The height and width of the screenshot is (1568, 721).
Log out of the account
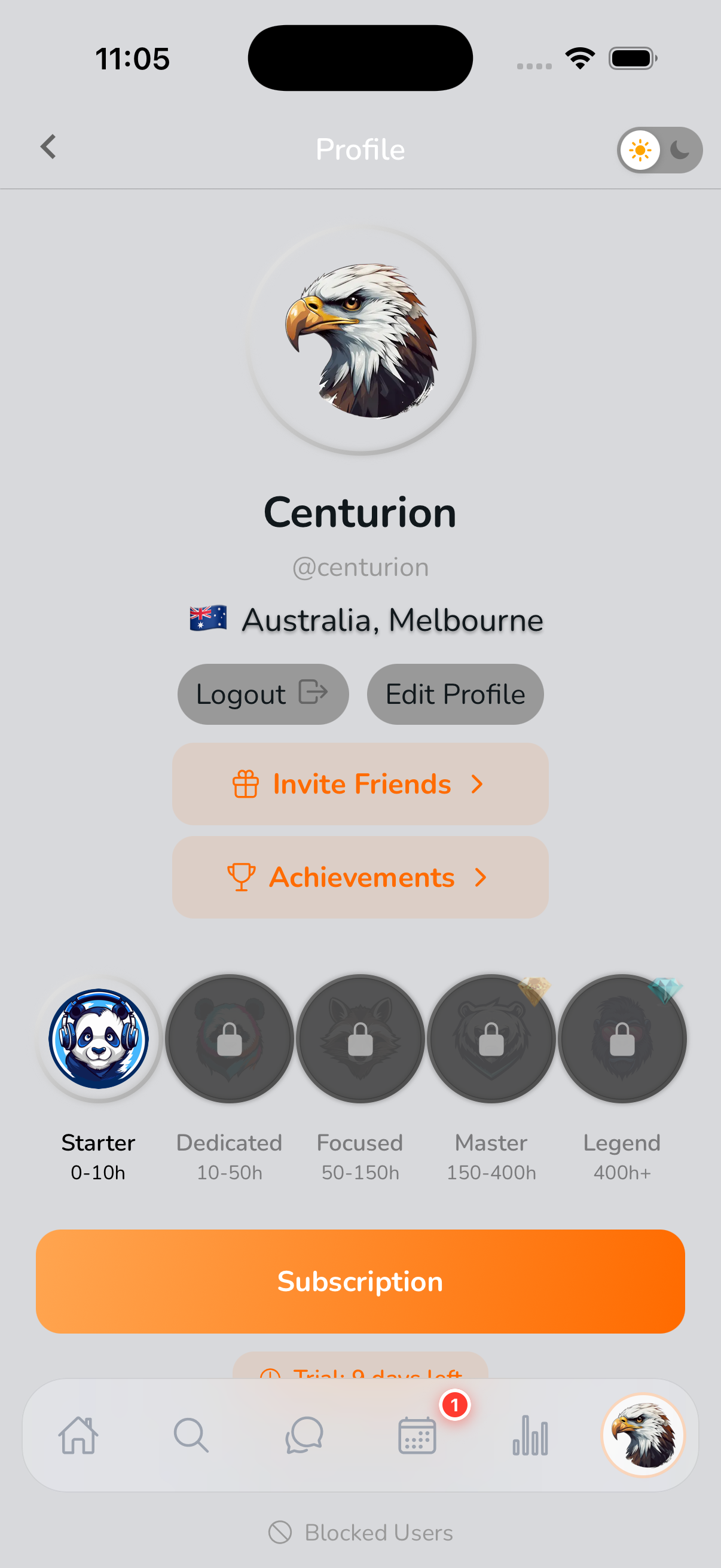263,694
